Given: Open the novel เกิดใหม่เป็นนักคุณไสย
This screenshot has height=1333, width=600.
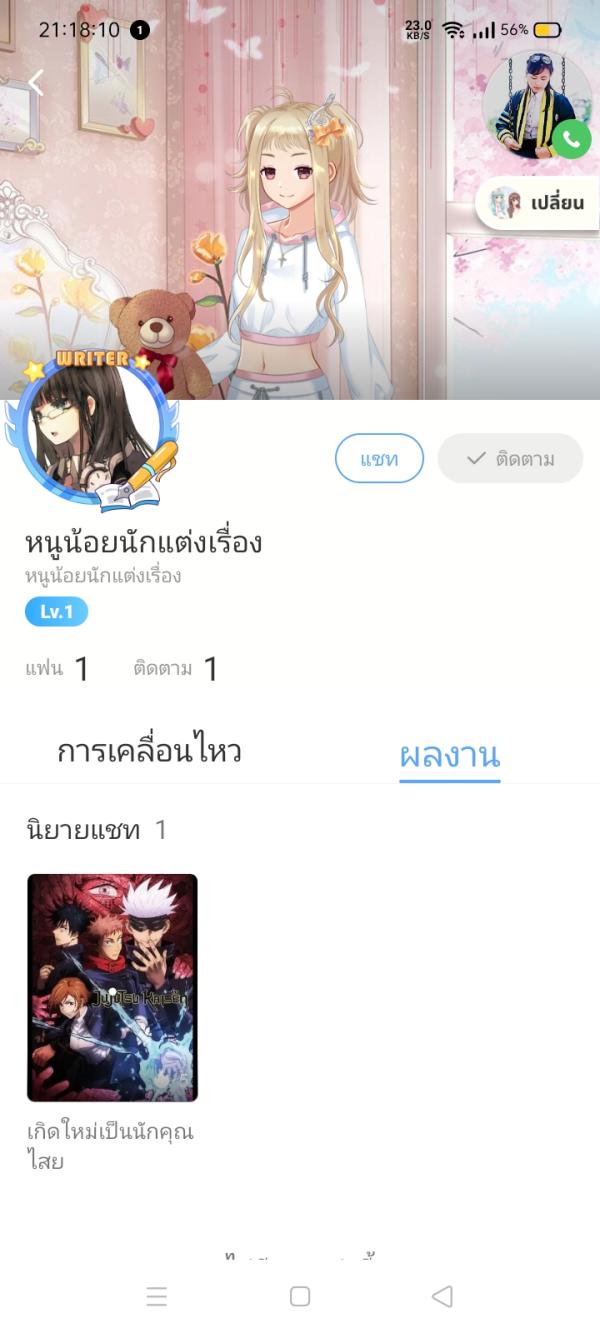Looking at the screenshot, I should (112, 988).
